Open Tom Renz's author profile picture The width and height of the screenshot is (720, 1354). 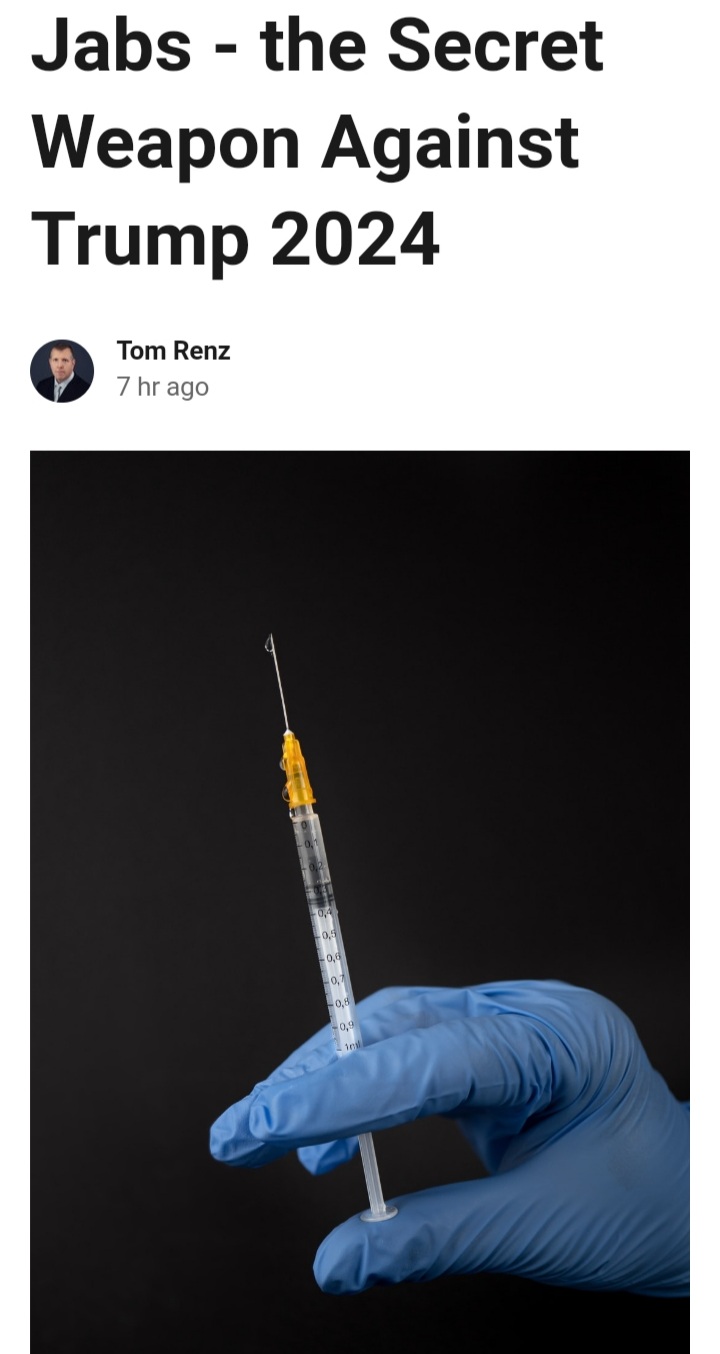(x=62, y=371)
